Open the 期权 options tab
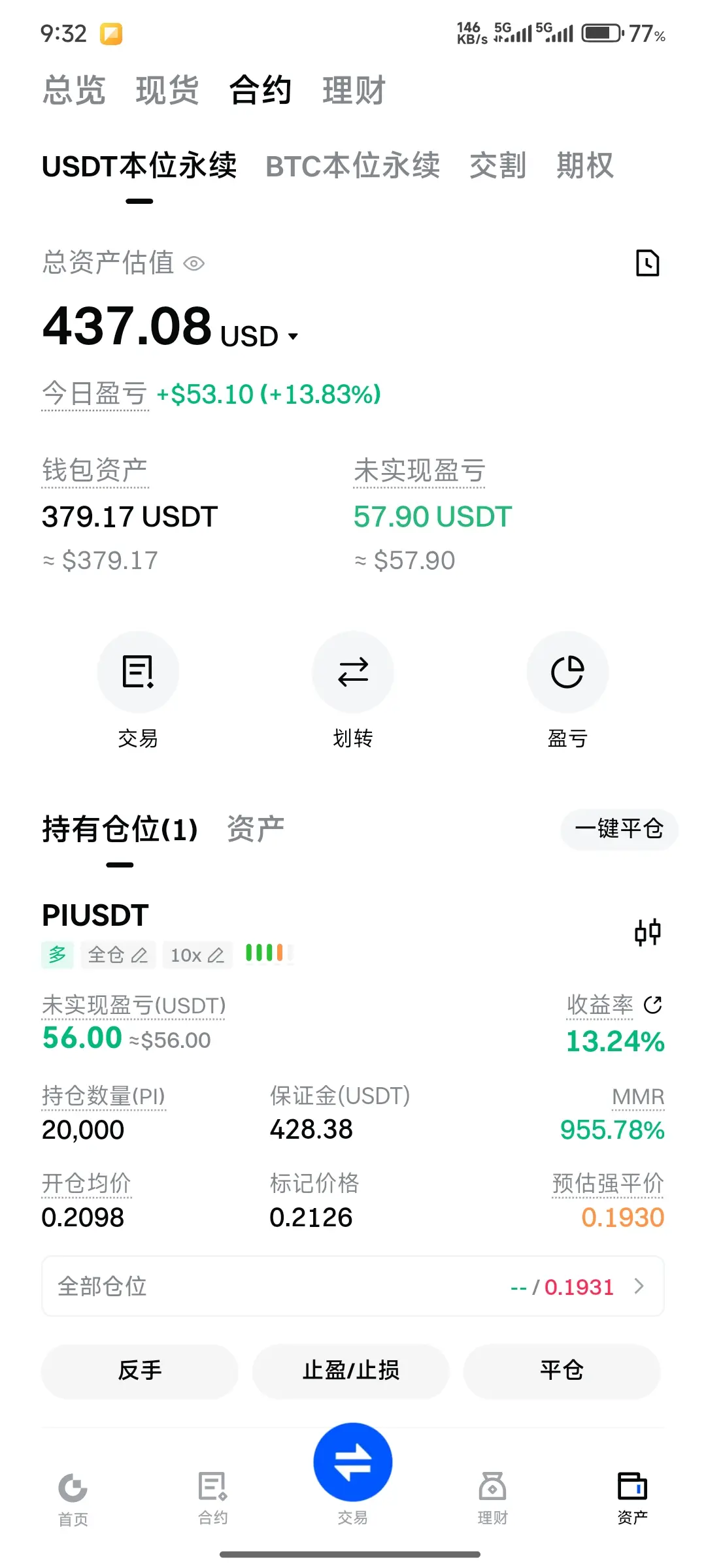706x1568 pixels. [584, 166]
